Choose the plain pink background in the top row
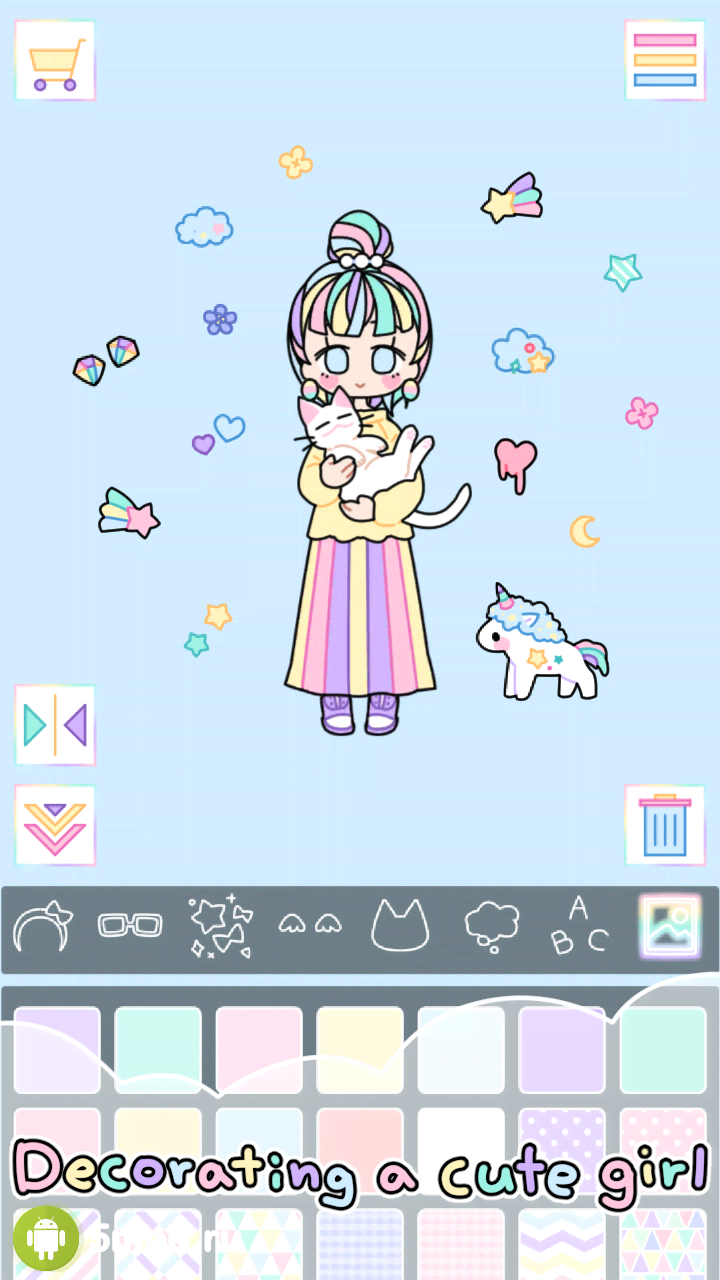 click(x=259, y=1050)
